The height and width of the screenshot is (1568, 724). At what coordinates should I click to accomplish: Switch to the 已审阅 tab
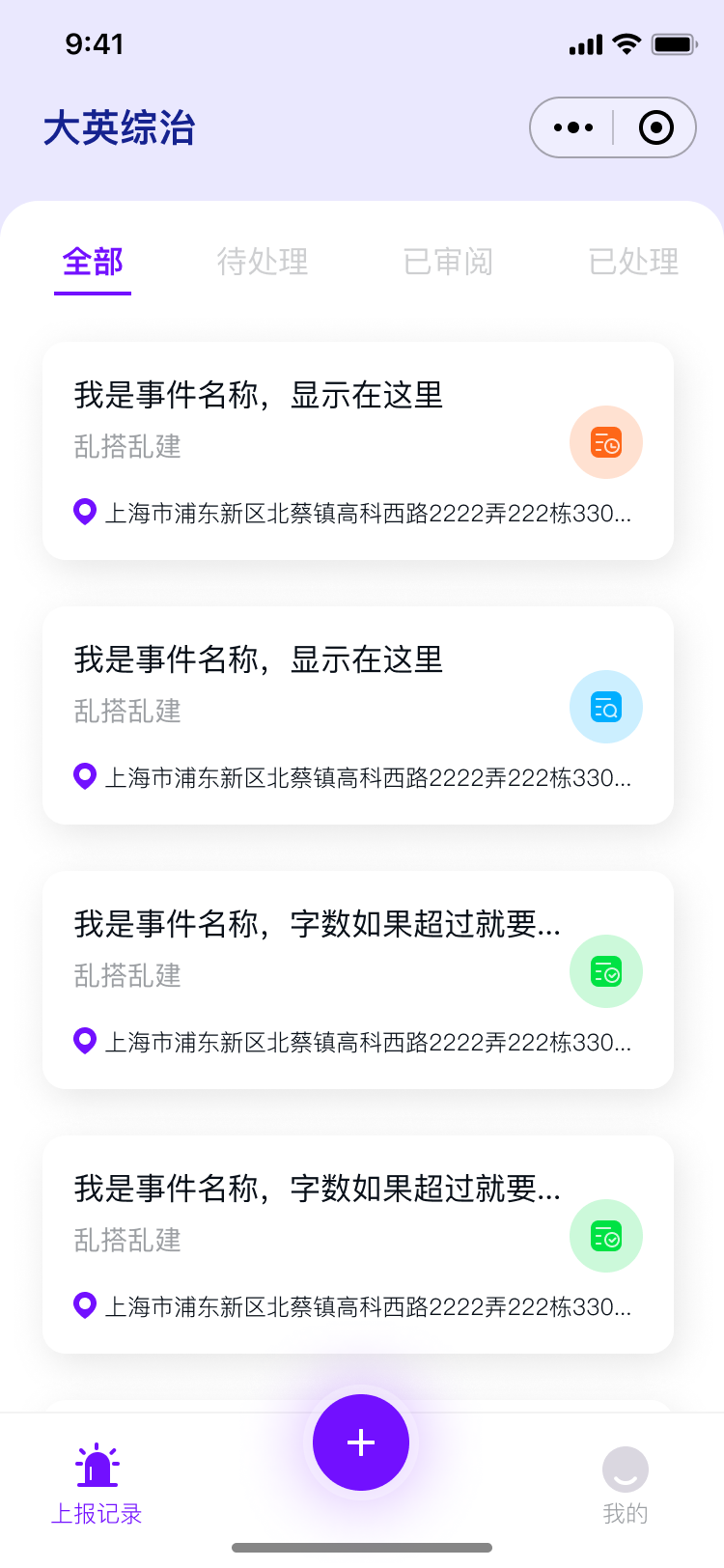448,262
